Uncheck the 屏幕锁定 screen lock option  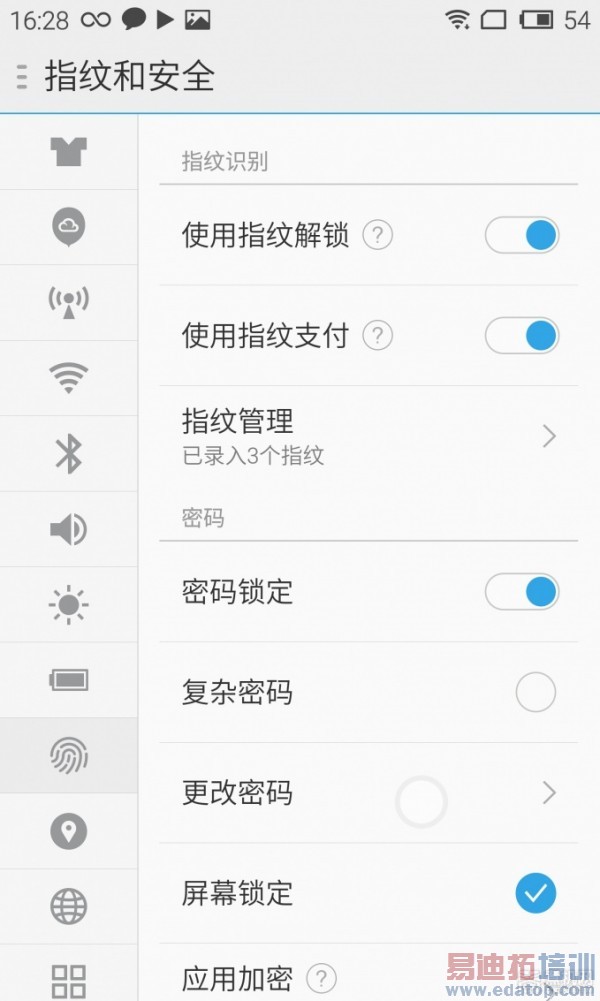[535, 893]
